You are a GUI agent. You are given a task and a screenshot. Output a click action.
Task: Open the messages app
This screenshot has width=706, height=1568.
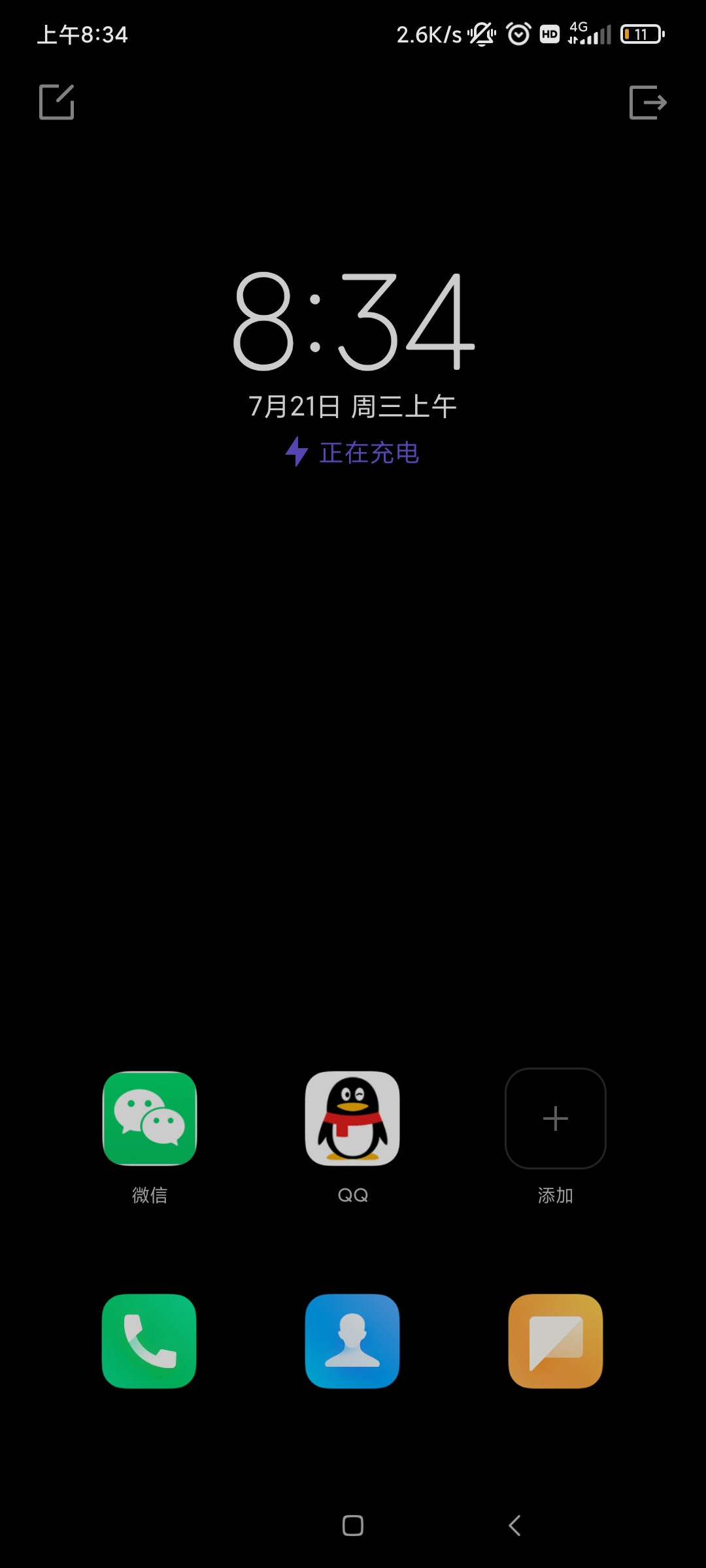pyautogui.click(x=555, y=1341)
